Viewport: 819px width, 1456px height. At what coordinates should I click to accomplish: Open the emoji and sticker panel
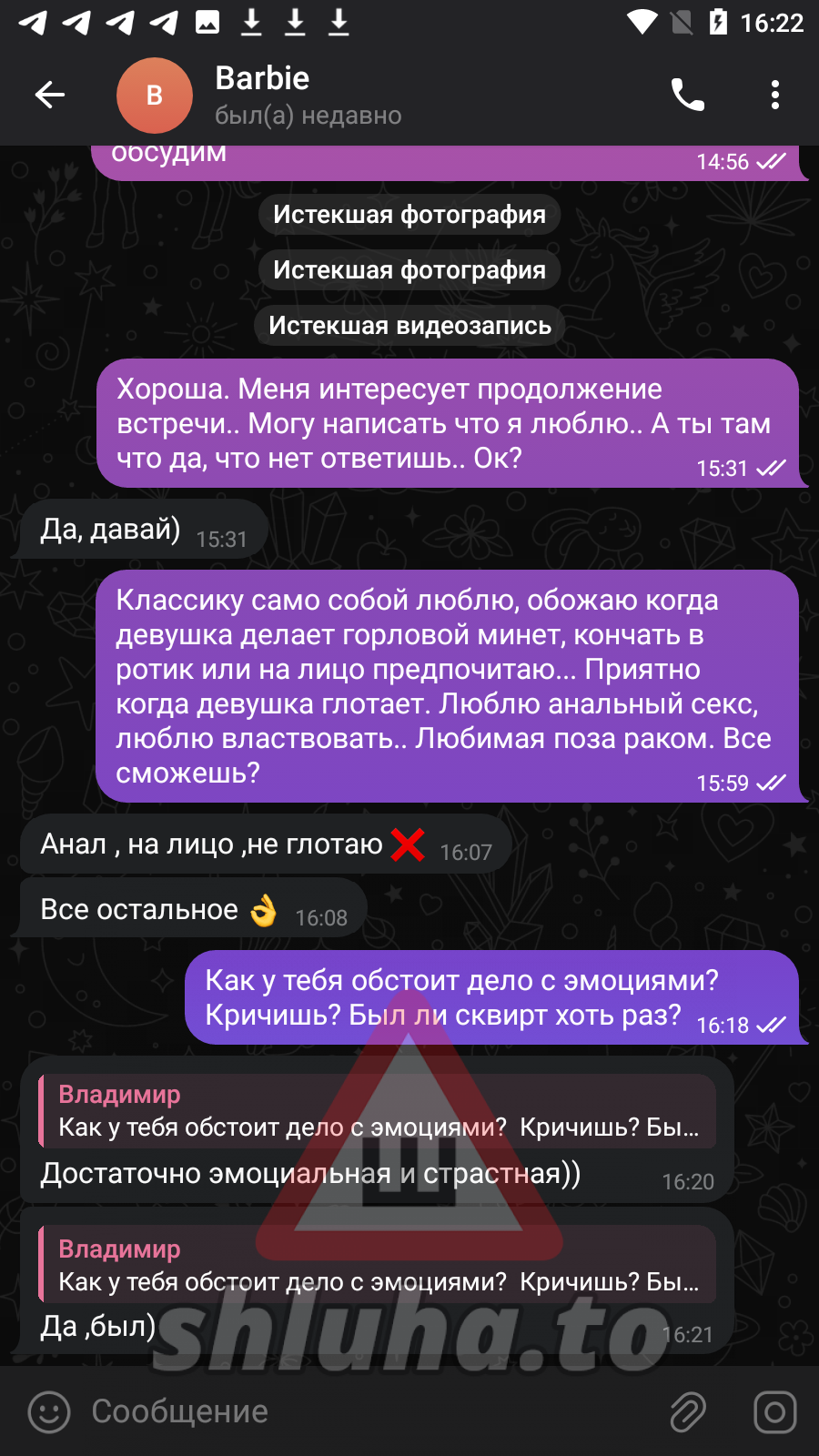coord(49,1412)
